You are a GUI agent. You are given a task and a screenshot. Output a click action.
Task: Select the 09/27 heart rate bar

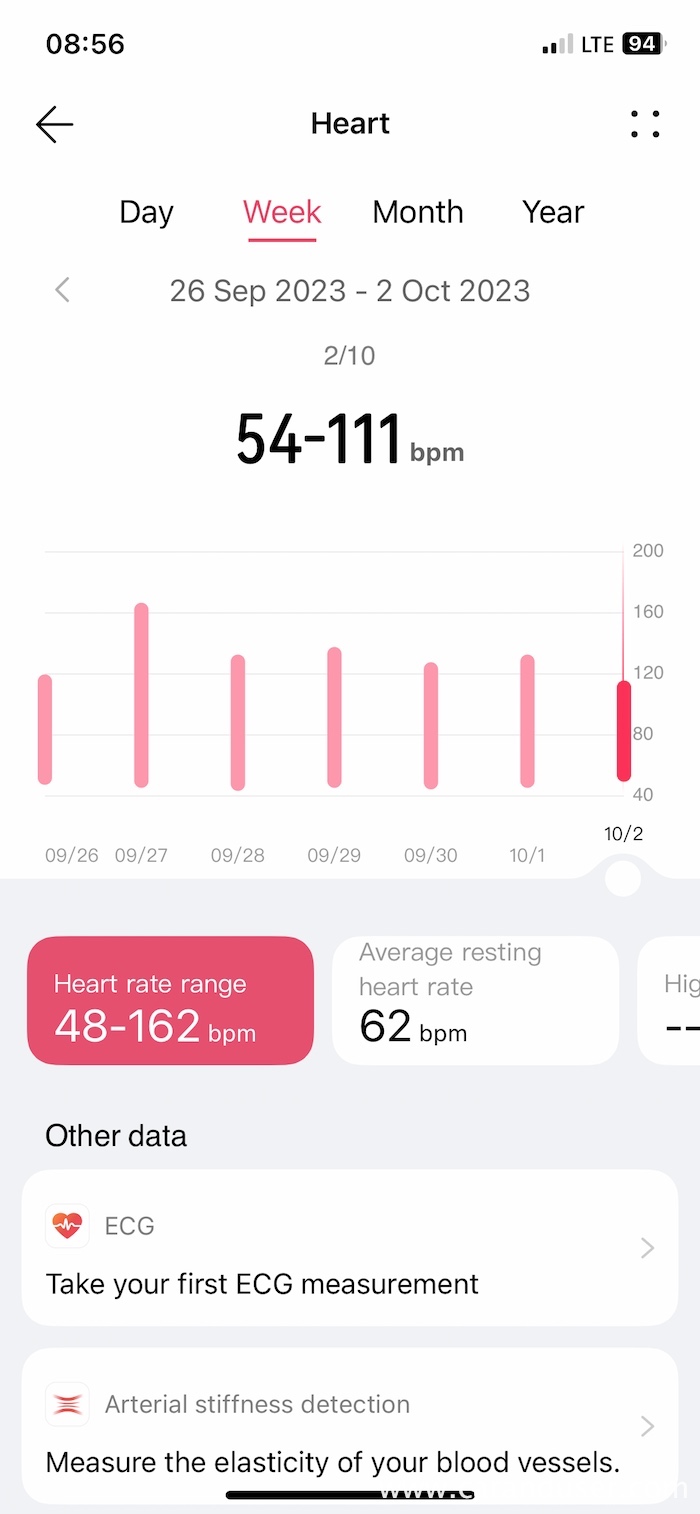click(141, 695)
